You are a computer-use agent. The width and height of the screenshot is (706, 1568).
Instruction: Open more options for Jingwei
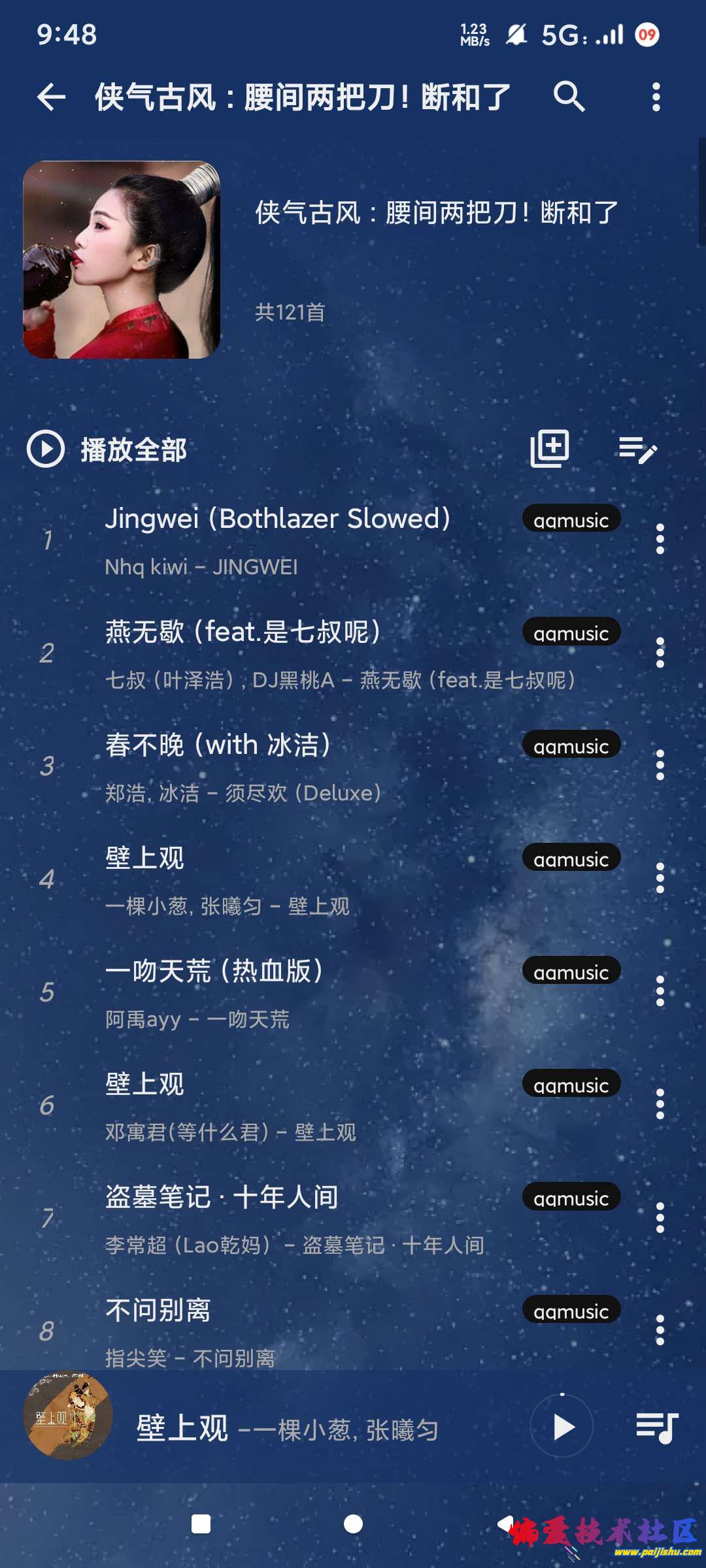(x=660, y=539)
